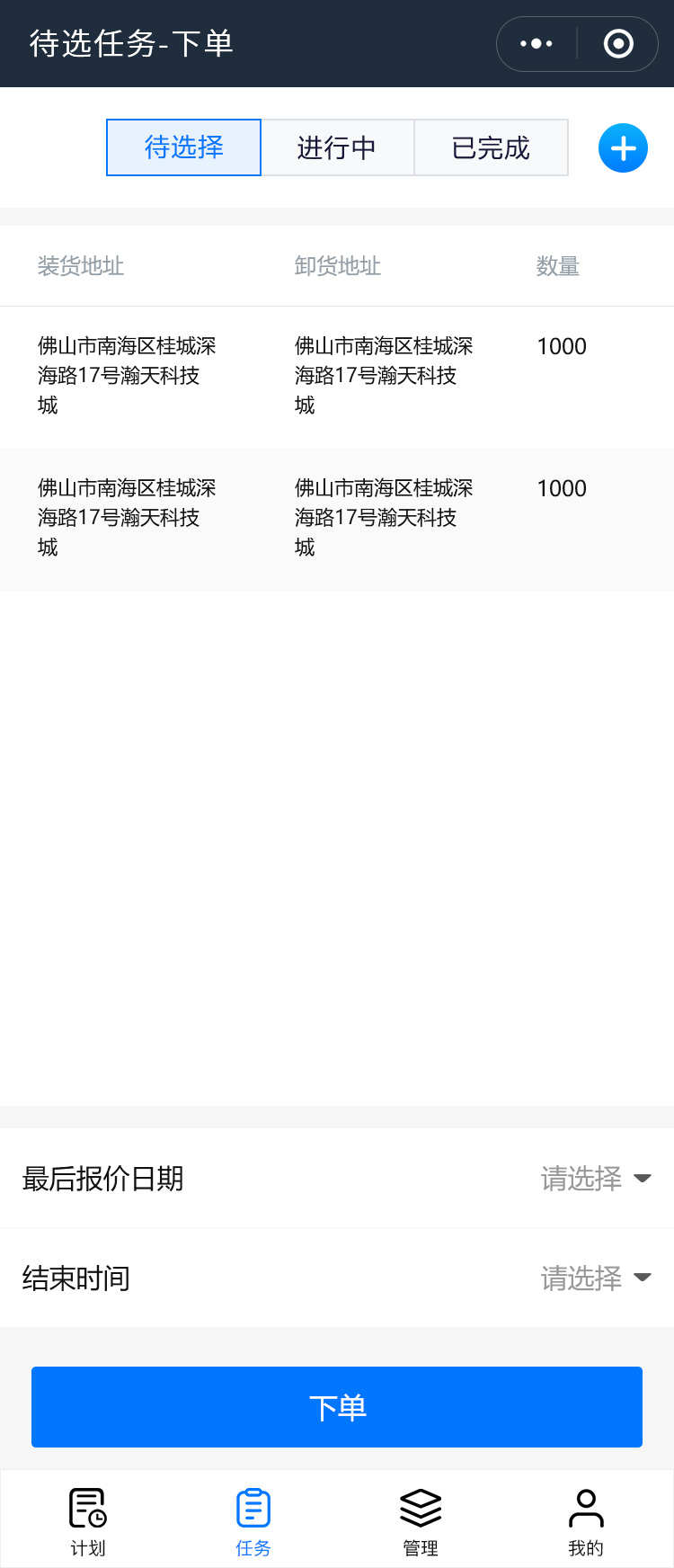Submit the order with 下单
This screenshot has height=1568, width=674.
tap(337, 1407)
